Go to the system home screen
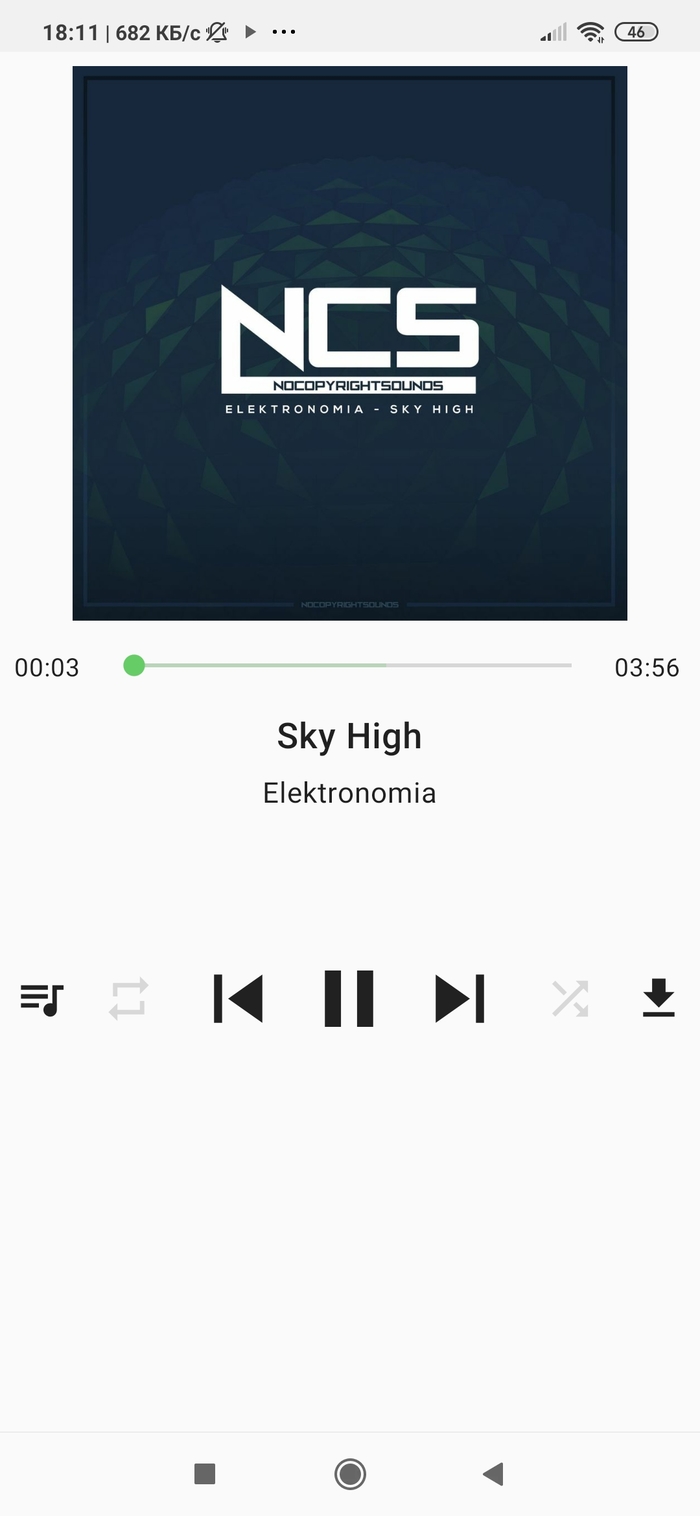700x1516 pixels. coord(350,1473)
